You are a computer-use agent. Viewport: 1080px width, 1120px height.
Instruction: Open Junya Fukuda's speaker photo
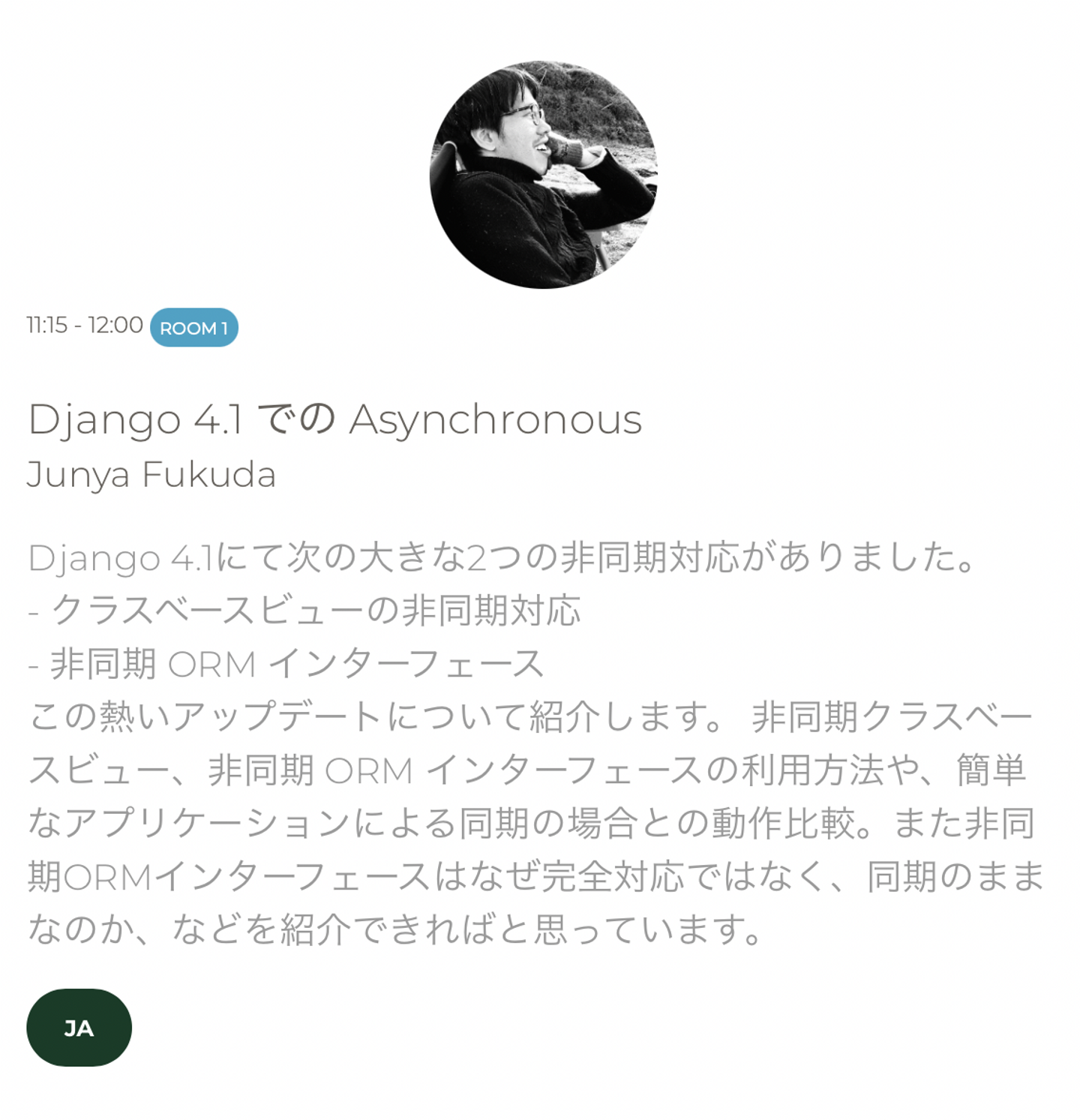click(543, 175)
